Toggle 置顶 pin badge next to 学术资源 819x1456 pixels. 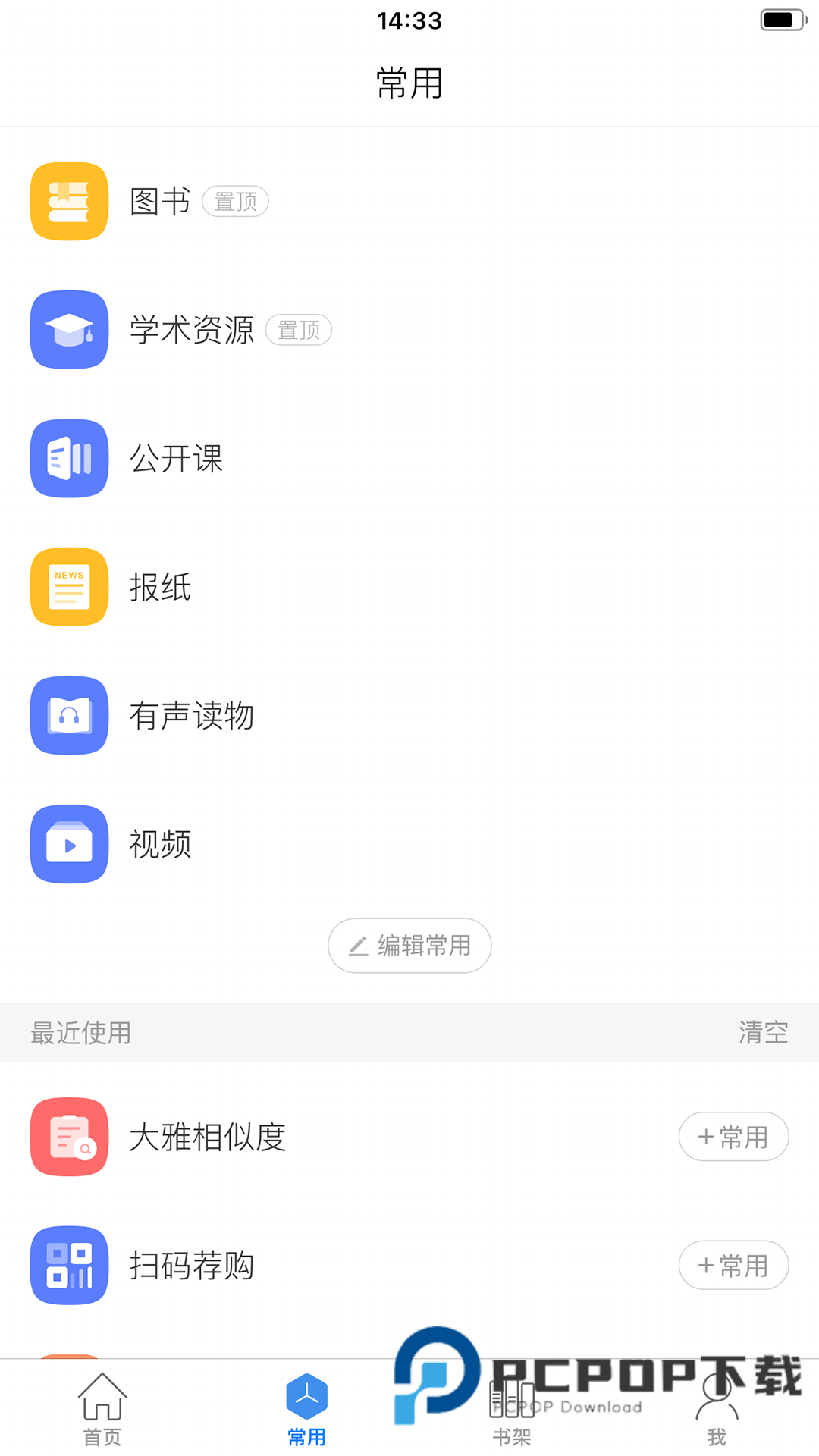point(299,330)
